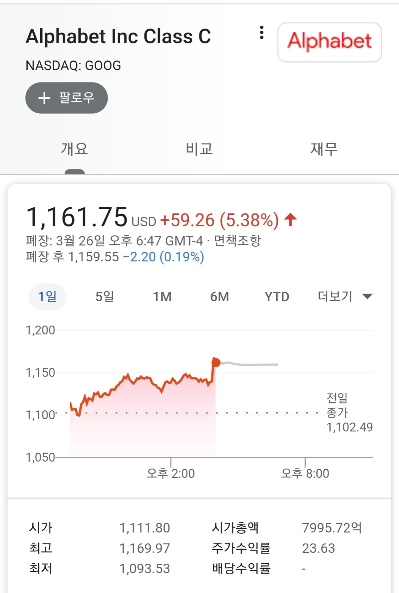Select the 개요 overview tab
399x593 pixels.
75,149
